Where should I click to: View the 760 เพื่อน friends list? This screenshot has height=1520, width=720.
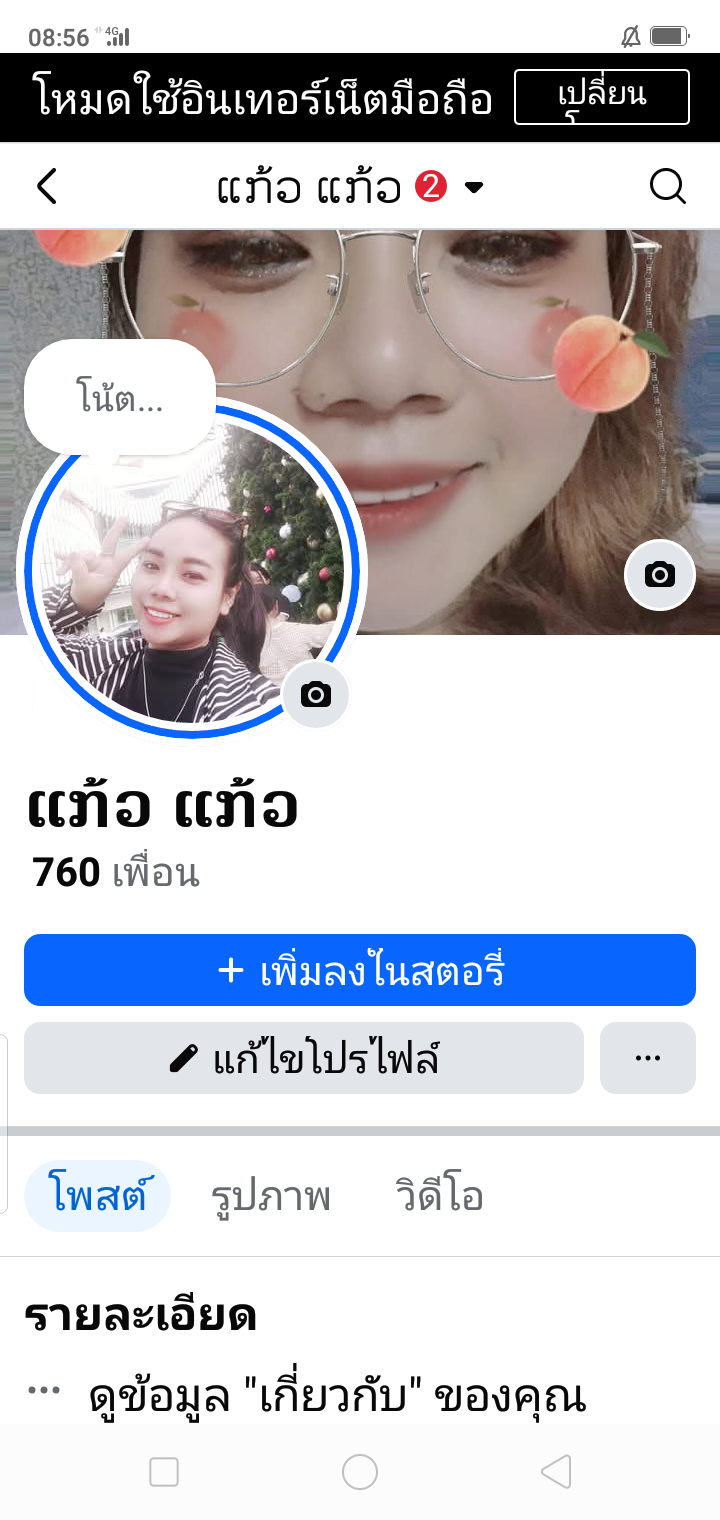click(116, 873)
